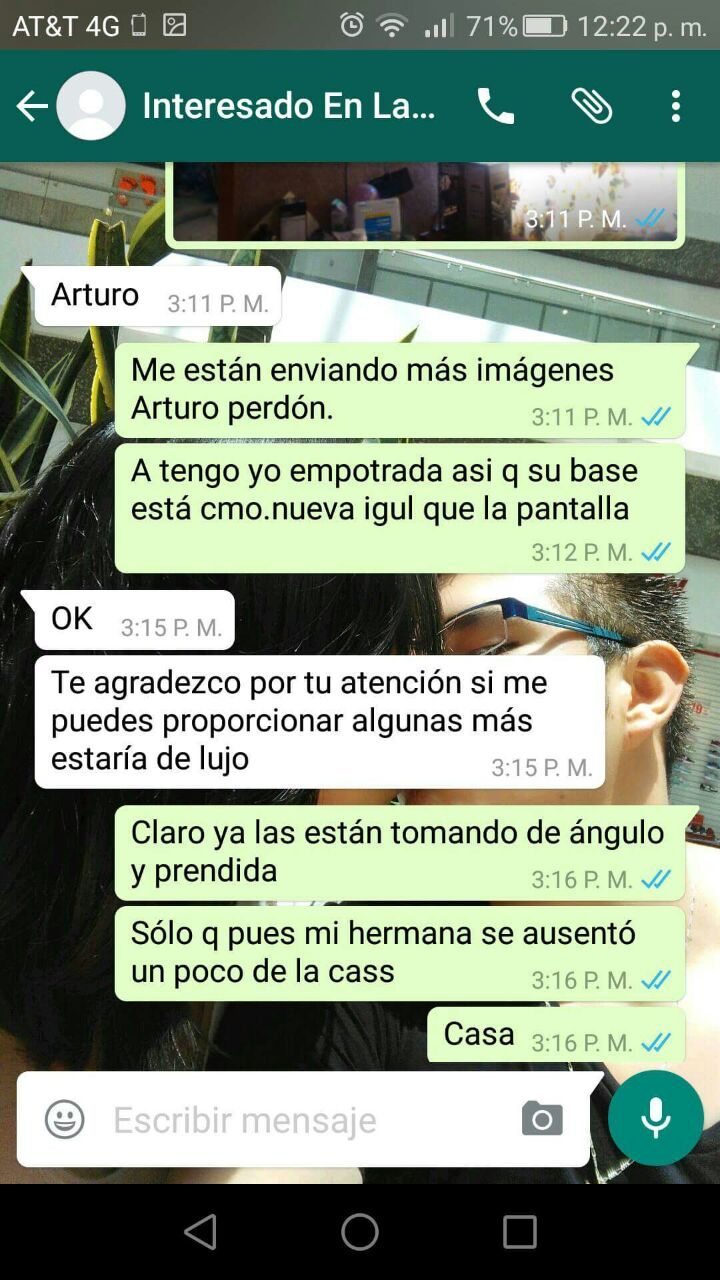
Task: Open the emoji picker
Action: (65, 1119)
